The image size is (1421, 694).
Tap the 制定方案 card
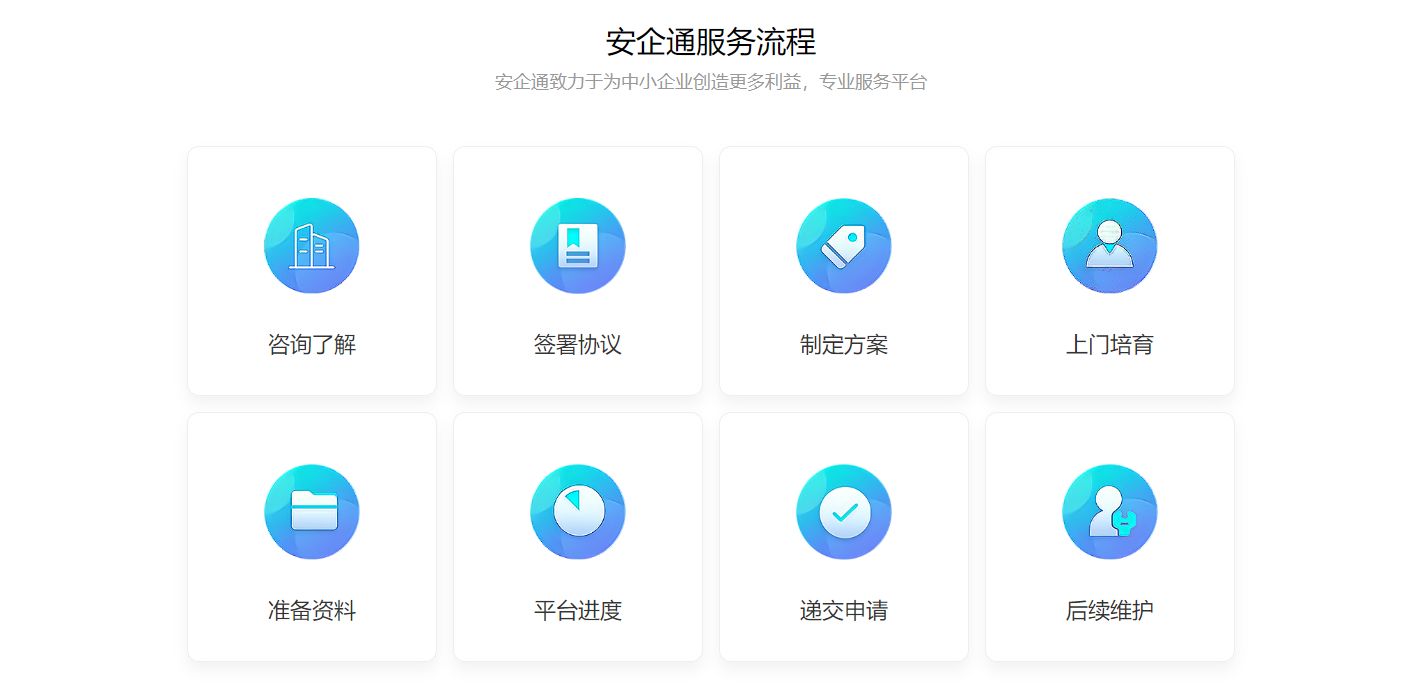(844, 272)
